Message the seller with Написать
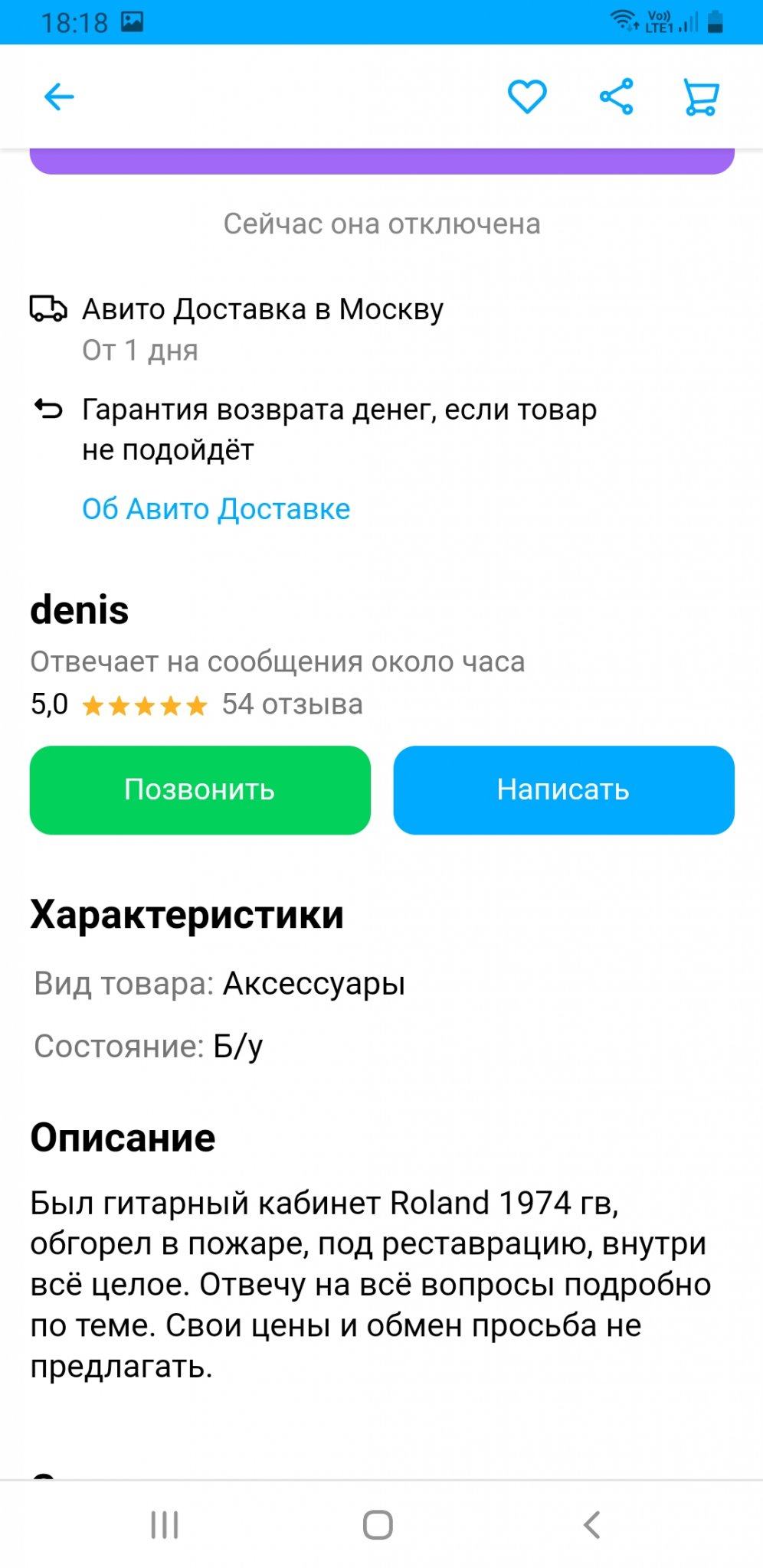763x1568 pixels. tap(564, 789)
